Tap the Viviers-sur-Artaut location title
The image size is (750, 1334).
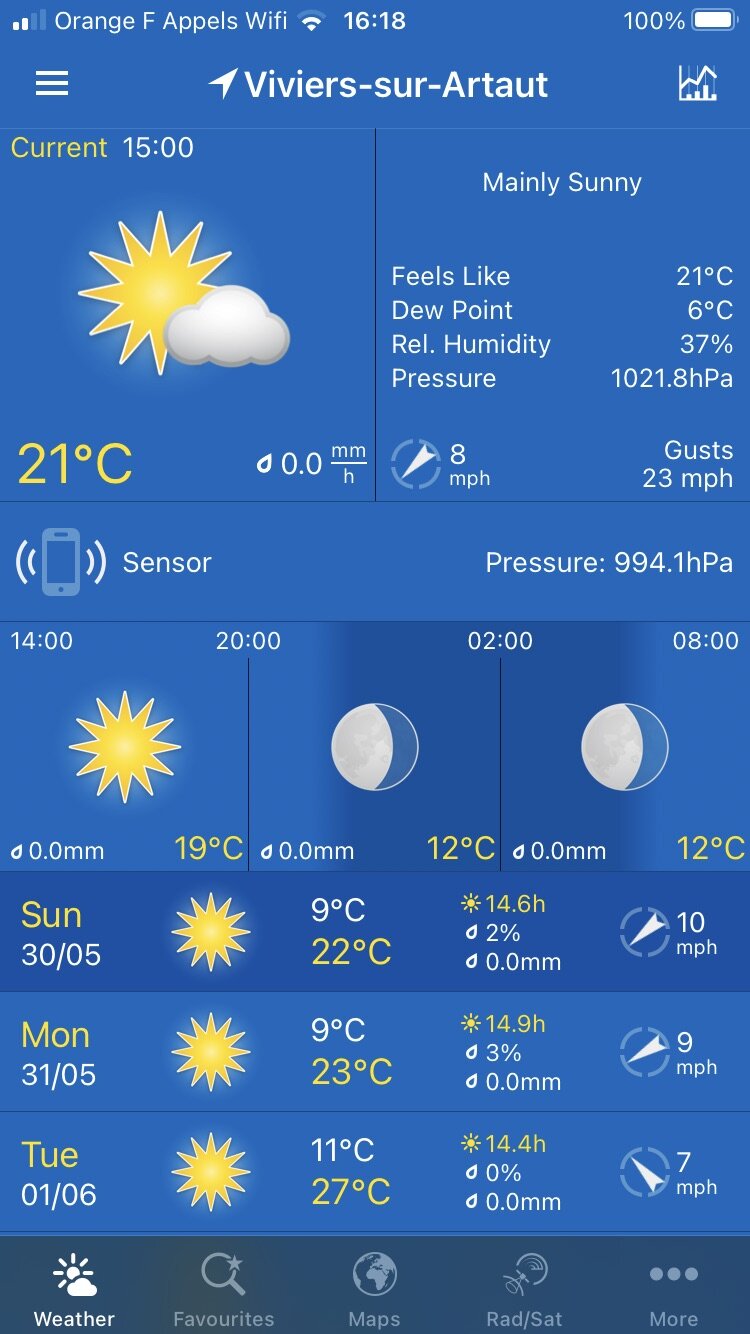(x=379, y=85)
